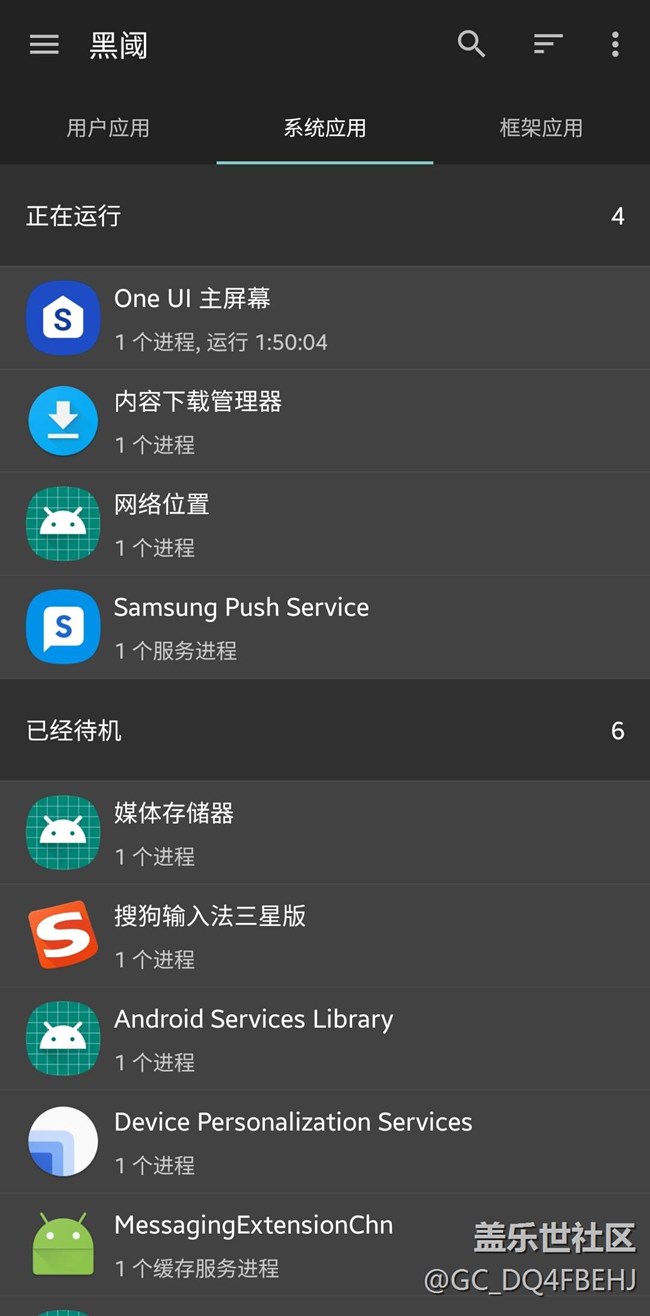This screenshot has width=650, height=1316.
Task: Open the three-dot overflow menu
Action: 615,44
